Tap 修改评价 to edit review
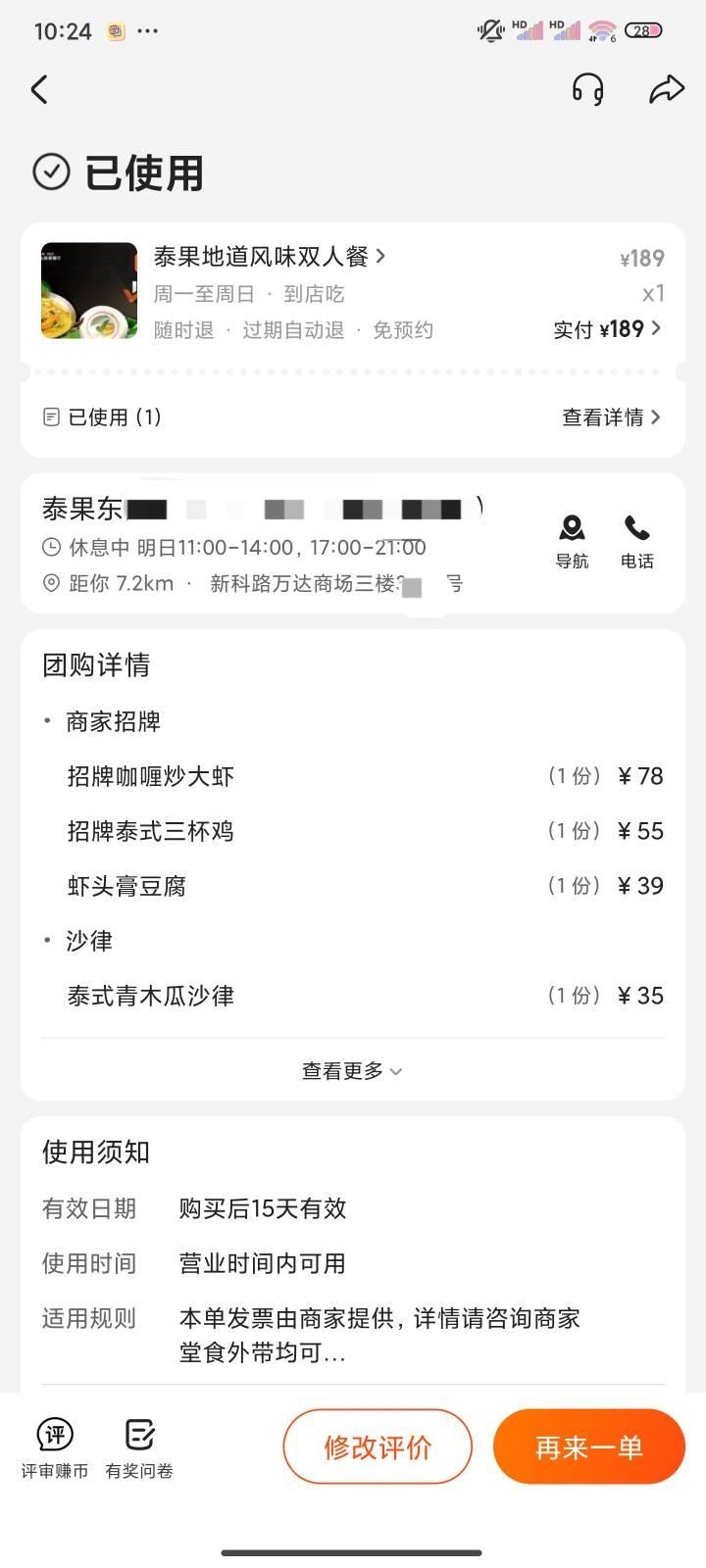 point(378,1446)
